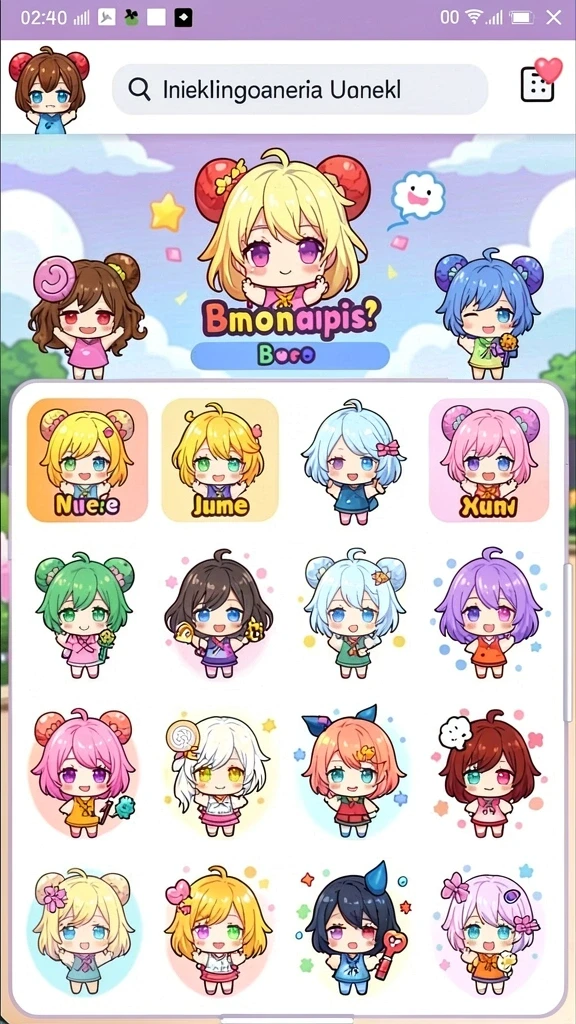Select the pale blonde character with flower clip
Screen dimensions: 576x1024
click(x=82, y=927)
